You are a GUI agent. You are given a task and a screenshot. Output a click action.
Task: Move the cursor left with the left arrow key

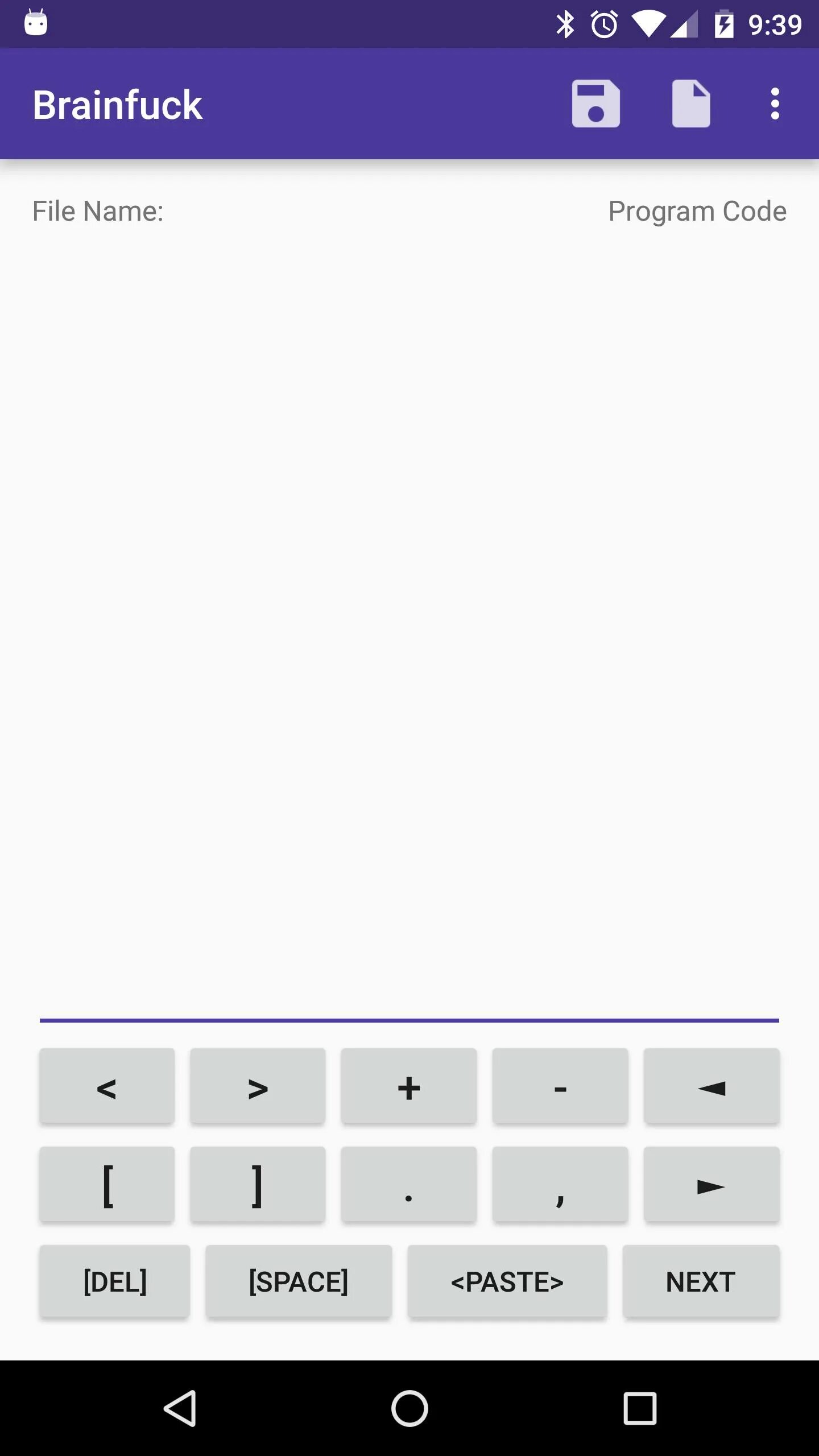click(x=712, y=1086)
